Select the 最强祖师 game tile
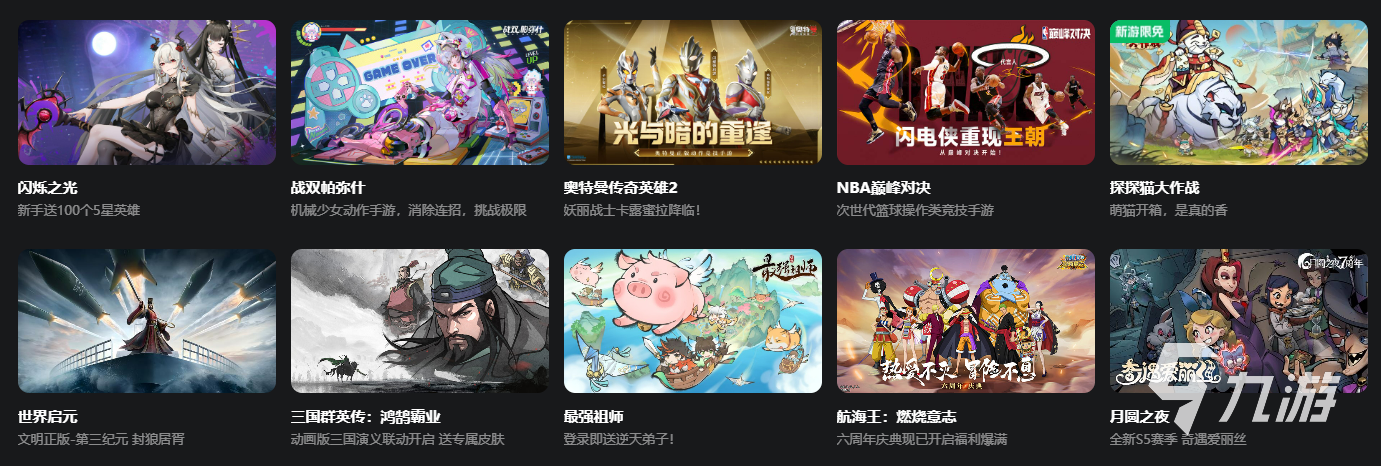The width and height of the screenshot is (1381, 466). (x=693, y=321)
